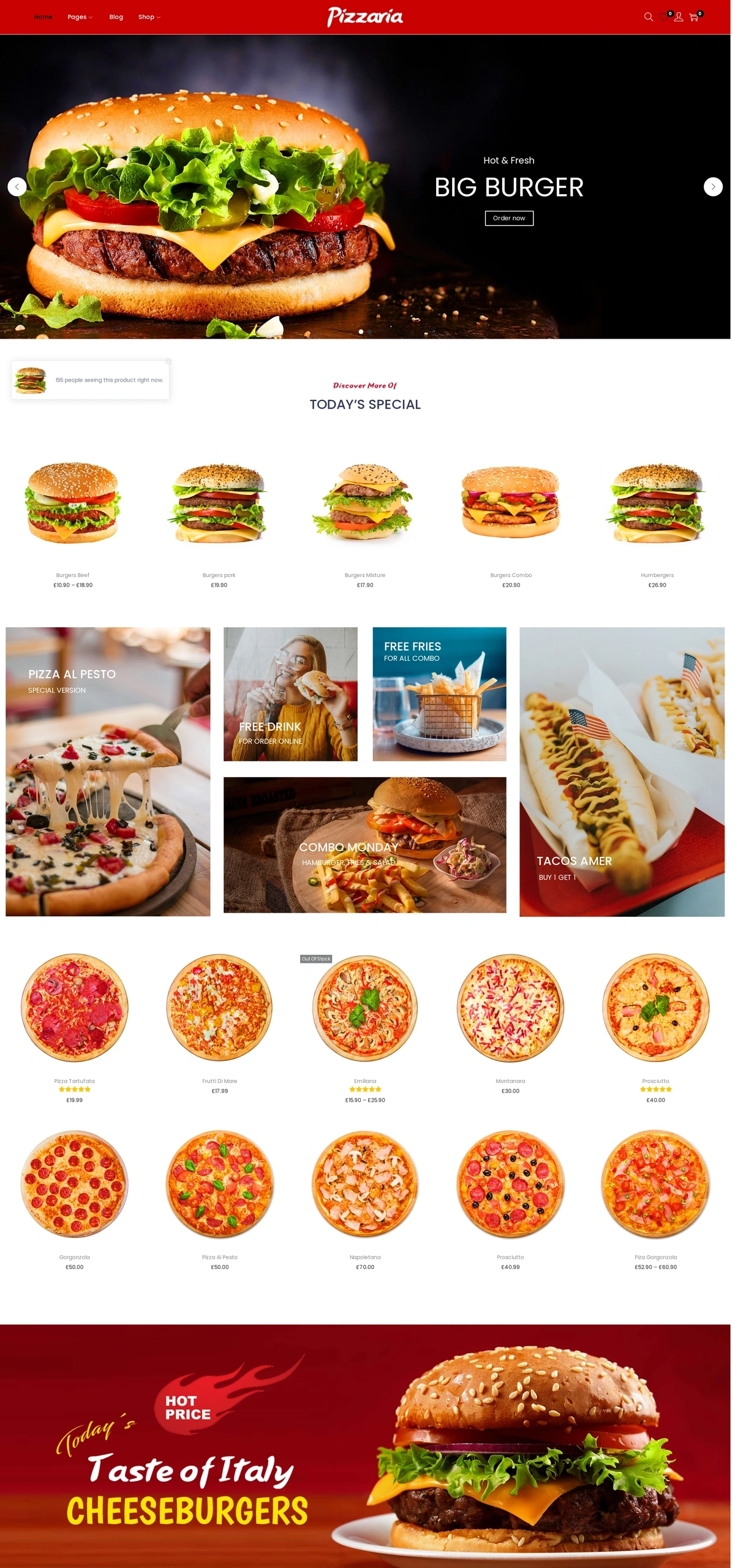Open the Burgers Beef product link
735x1568 pixels.
coord(72,575)
